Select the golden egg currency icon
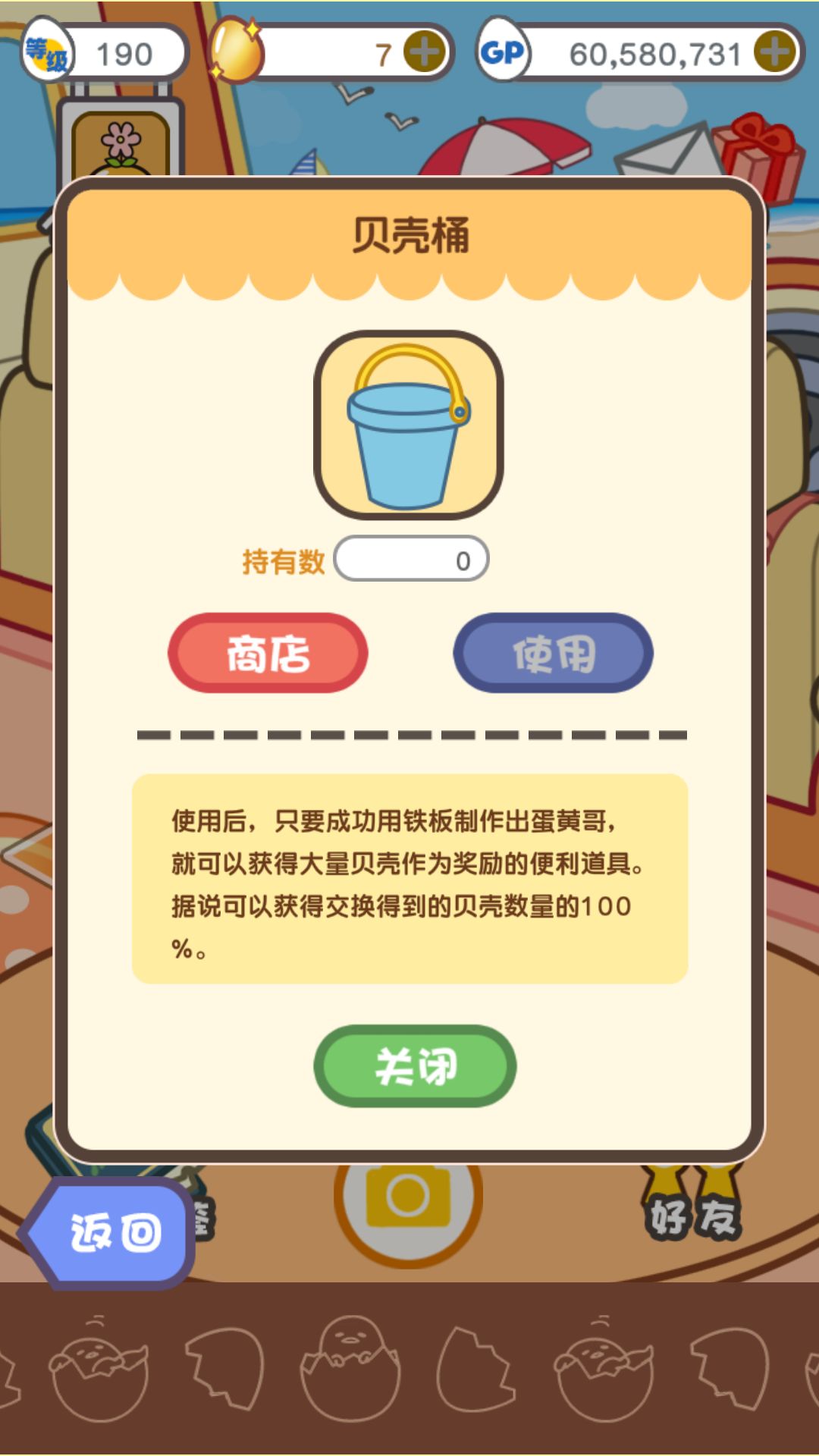The width and height of the screenshot is (819, 1456). coord(237,49)
